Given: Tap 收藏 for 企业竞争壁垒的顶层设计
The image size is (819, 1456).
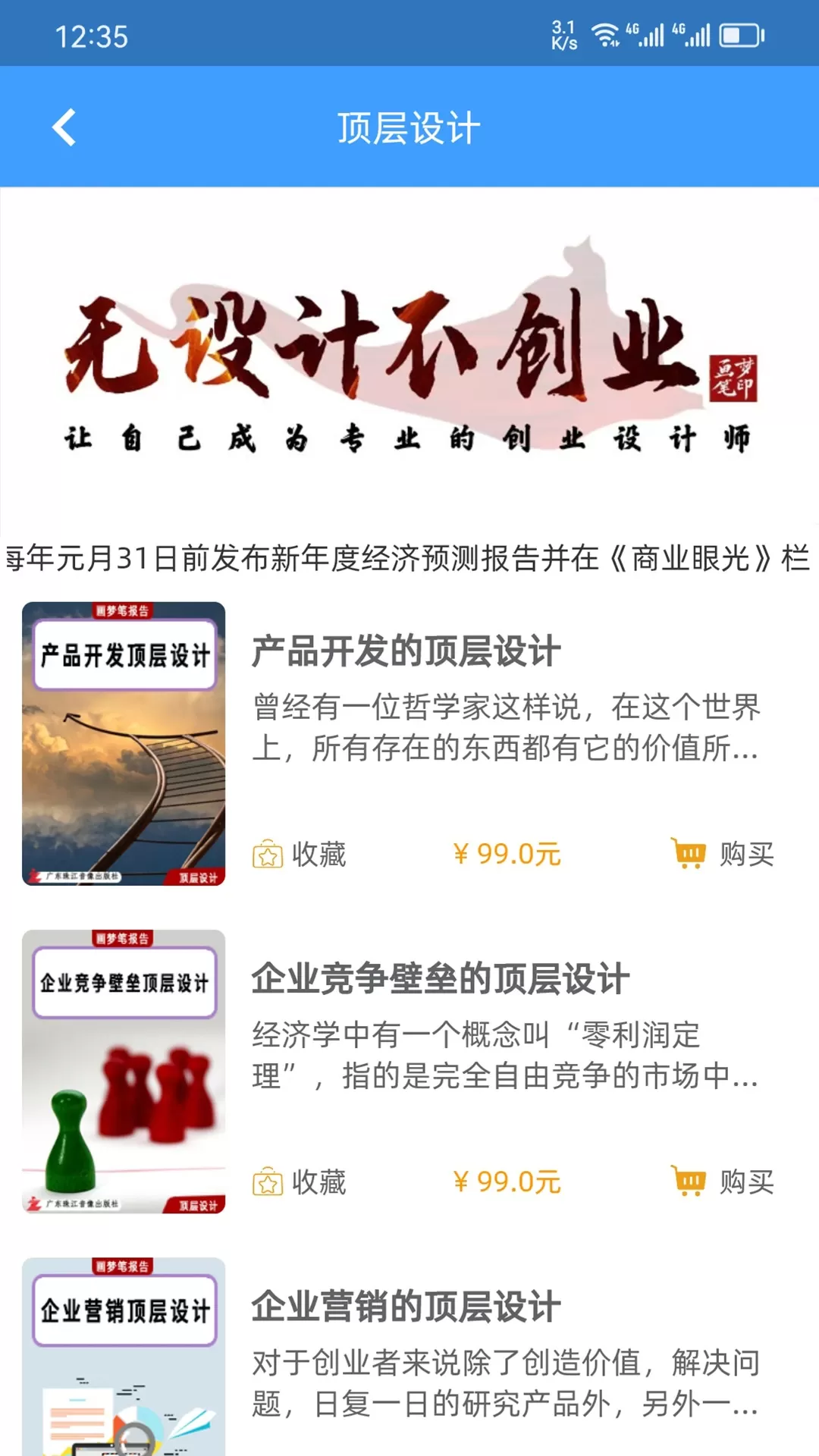Looking at the screenshot, I should (x=300, y=1182).
